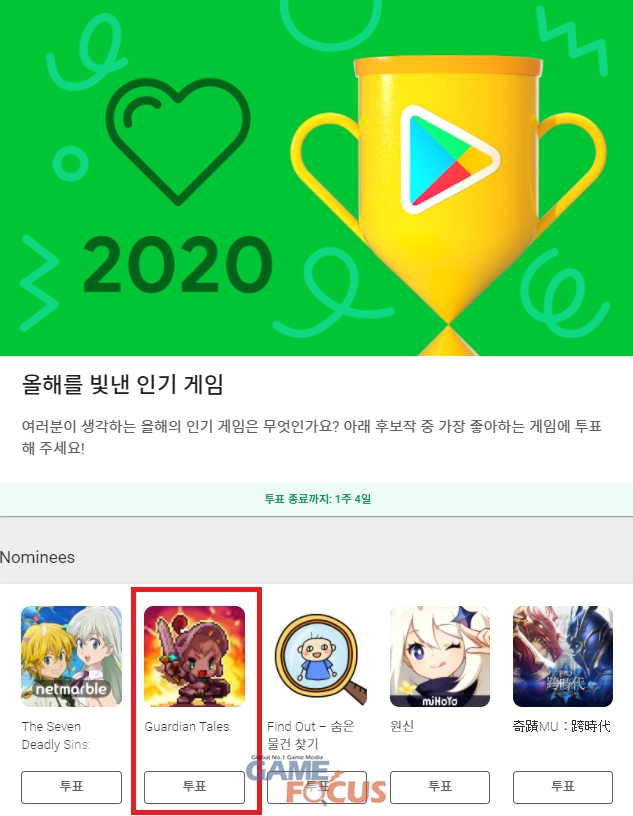This screenshot has width=633, height=816.
Task: Open the 원신 game tile
Action: 440,656
